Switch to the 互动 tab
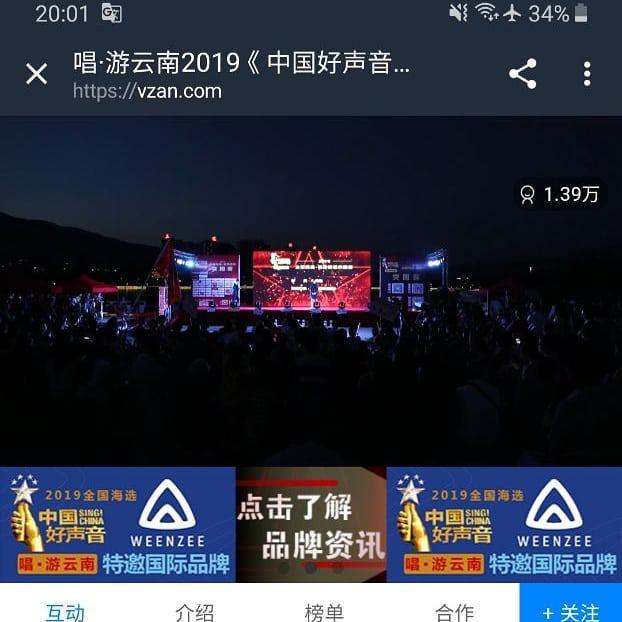This screenshot has width=622, height=622. coord(65,610)
